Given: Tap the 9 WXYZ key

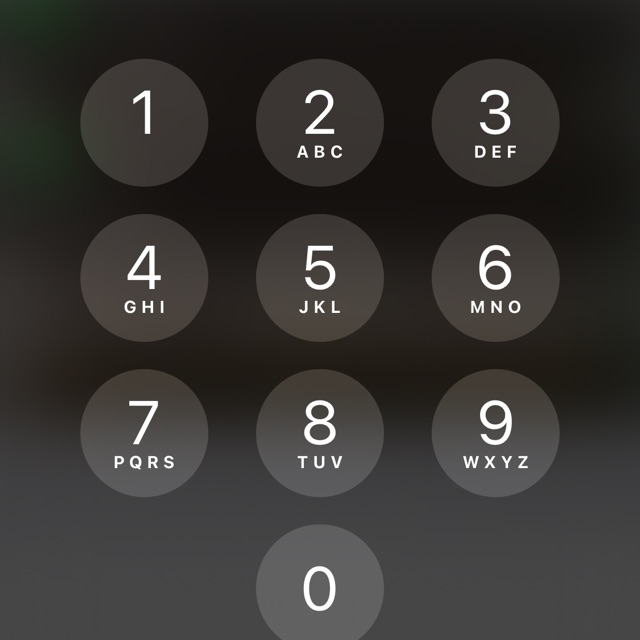Looking at the screenshot, I should (496, 433).
